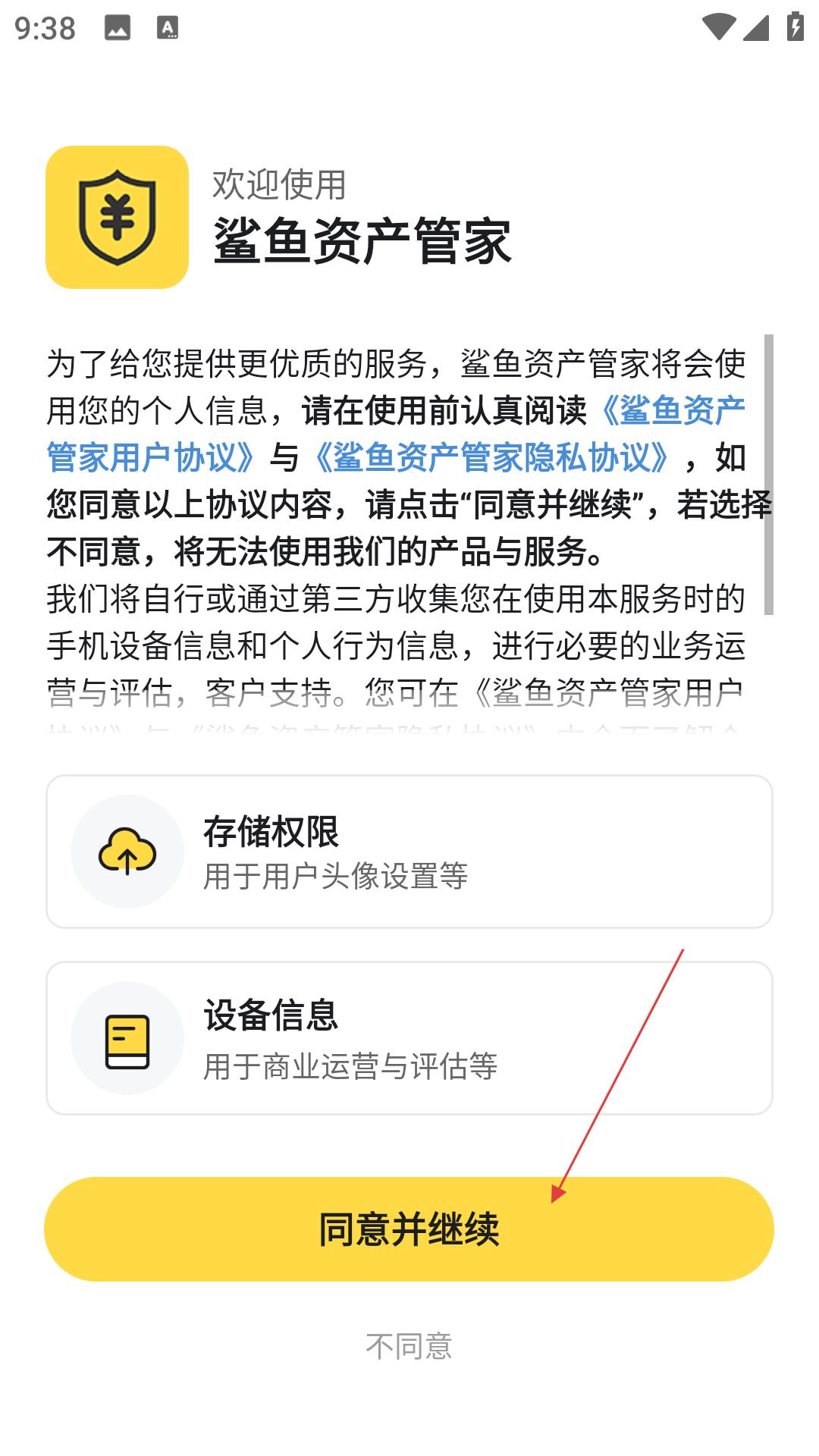
Task: Open the 鲨鱼资产管家隐私协议 link
Action: tap(491, 458)
